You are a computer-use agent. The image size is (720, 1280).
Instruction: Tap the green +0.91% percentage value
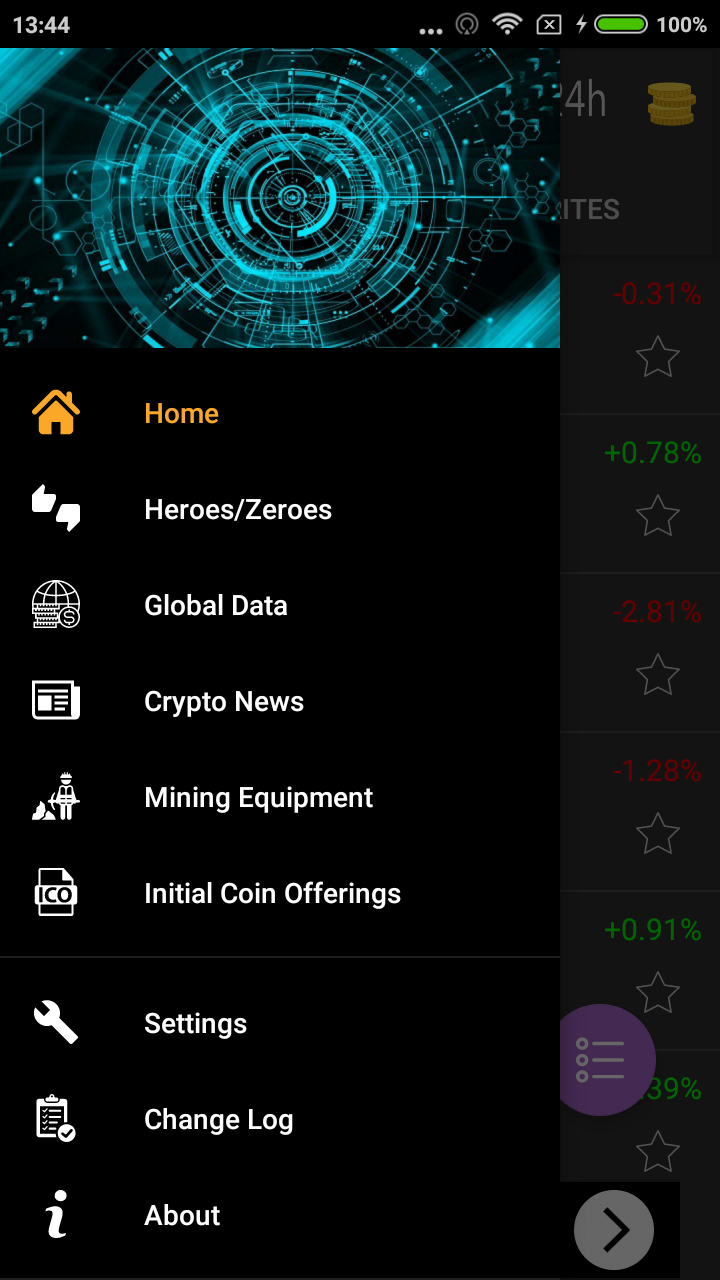[651, 930]
